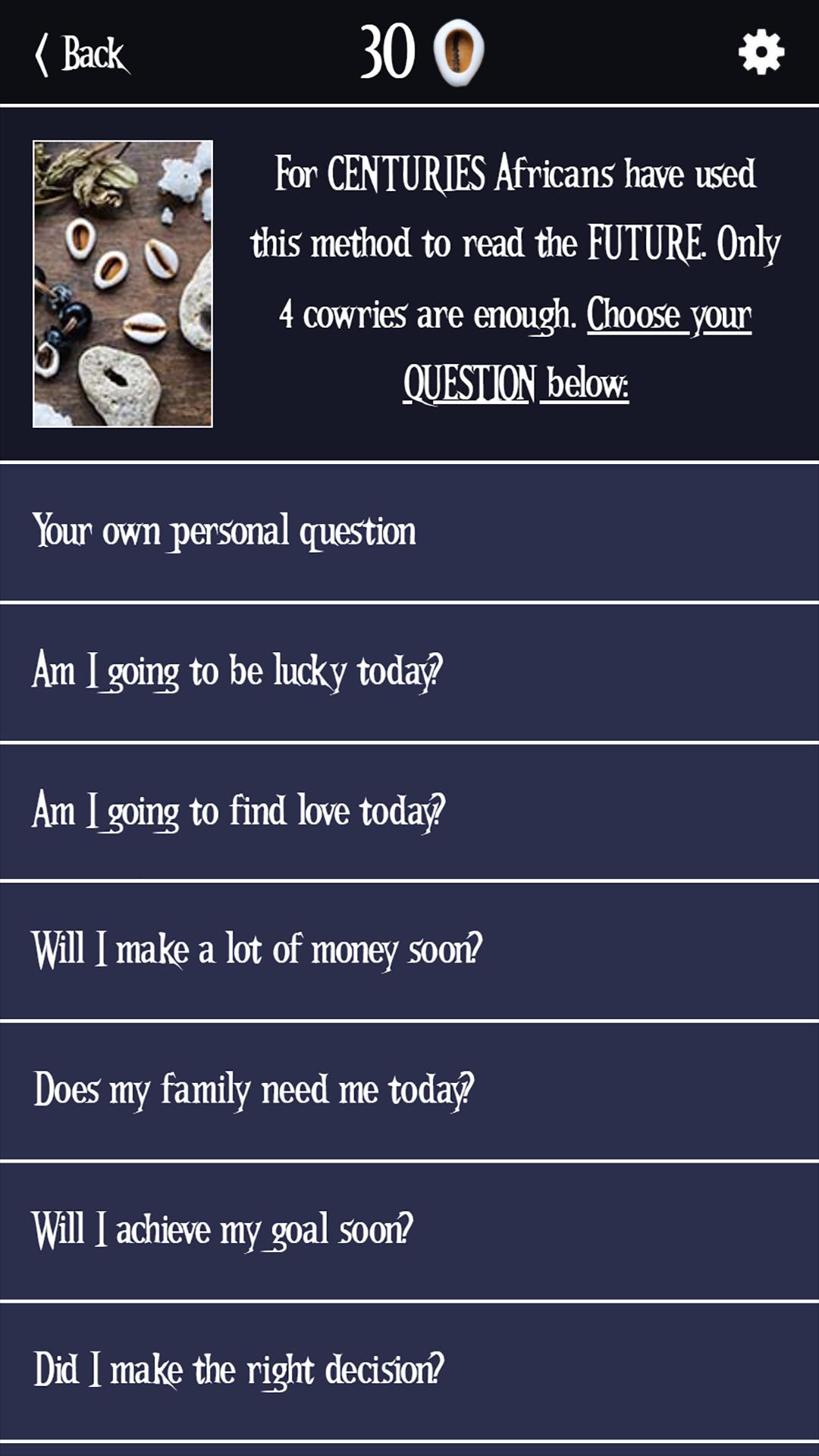The image size is (819, 1456).
Task: Open the settings gear icon
Action: 761,52
